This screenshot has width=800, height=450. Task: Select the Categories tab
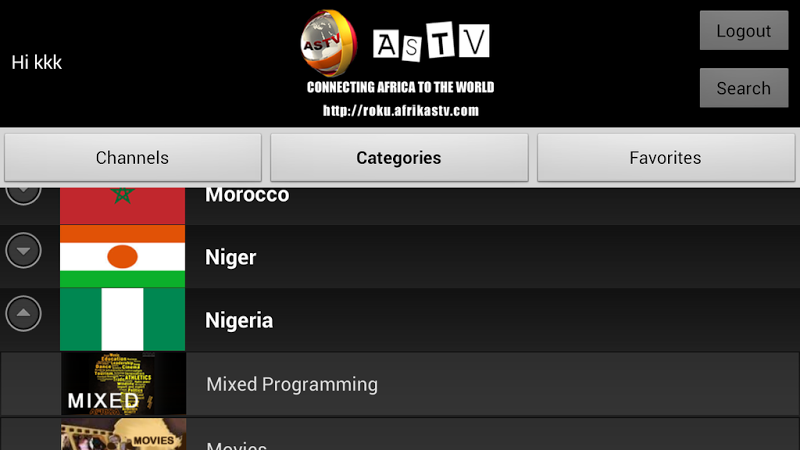(399, 158)
